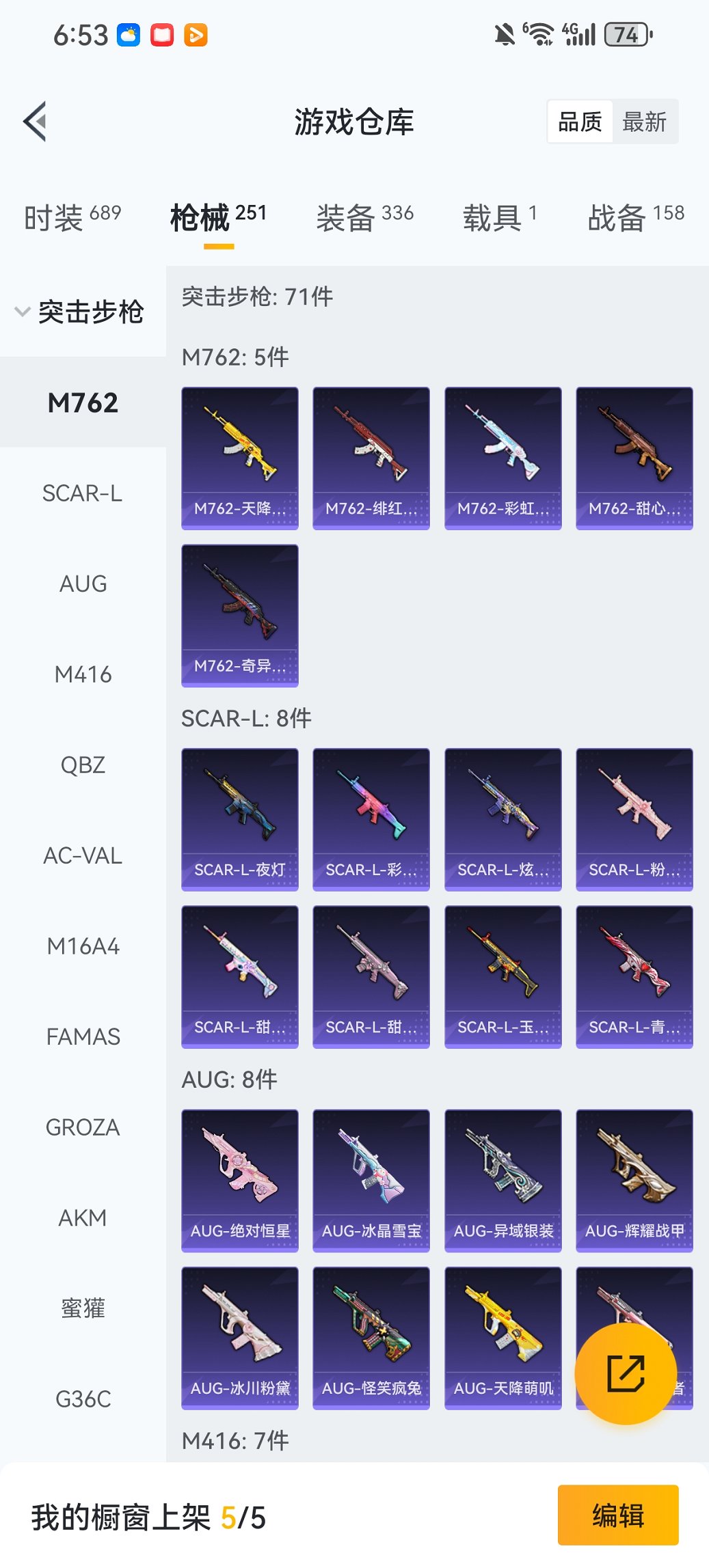Select SCAR-L in the sidebar

click(83, 493)
